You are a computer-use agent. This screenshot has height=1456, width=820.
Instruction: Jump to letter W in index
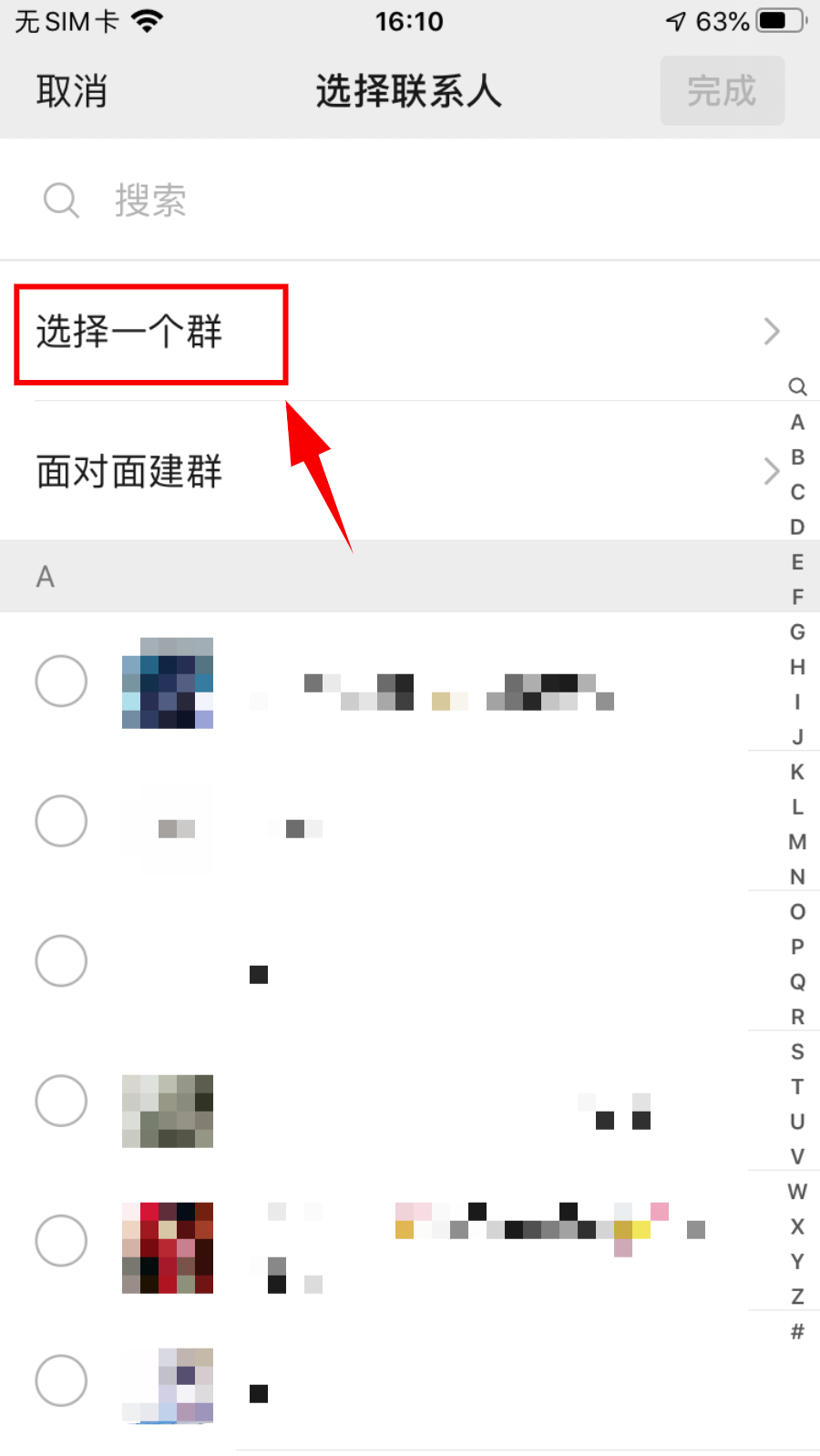[x=797, y=1192]
